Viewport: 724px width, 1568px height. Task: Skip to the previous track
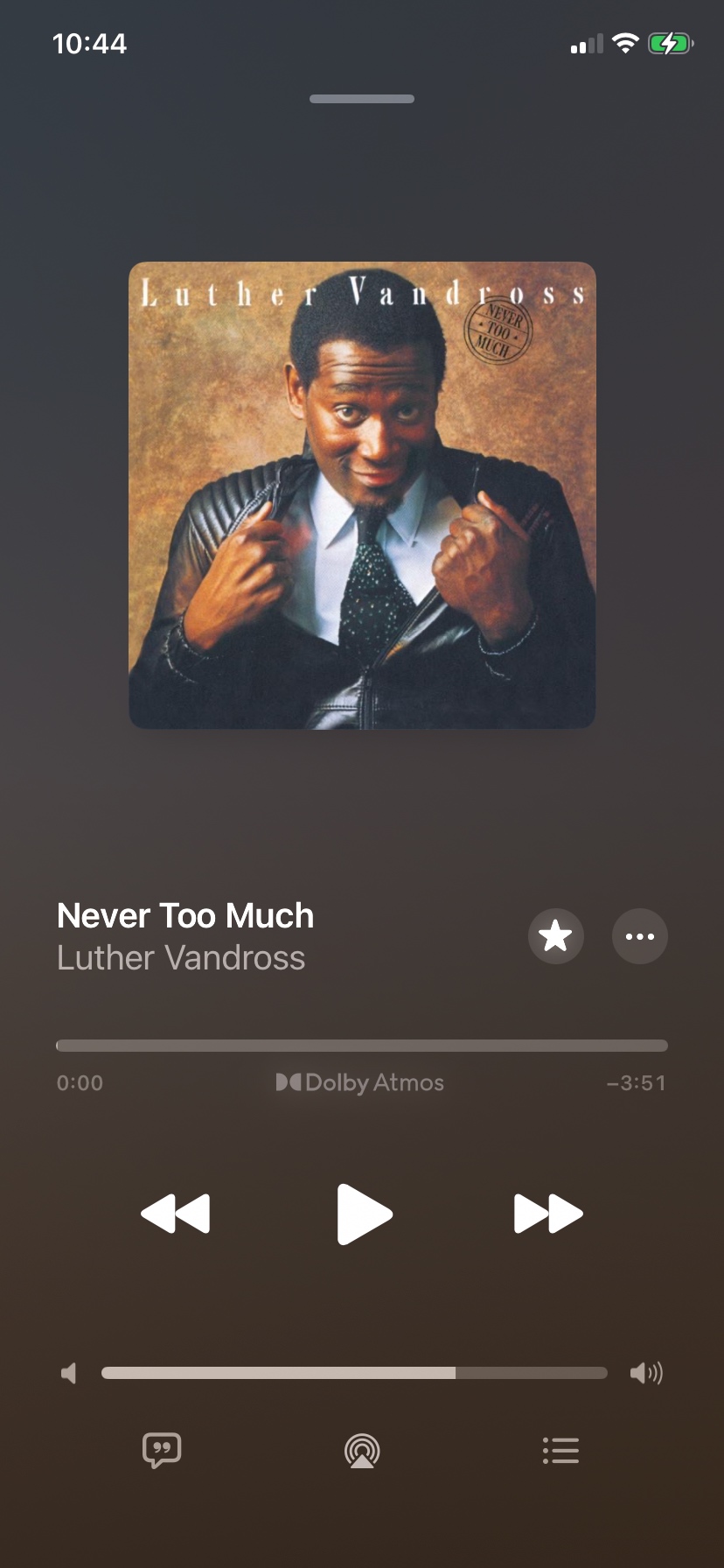pos(176,1214)
